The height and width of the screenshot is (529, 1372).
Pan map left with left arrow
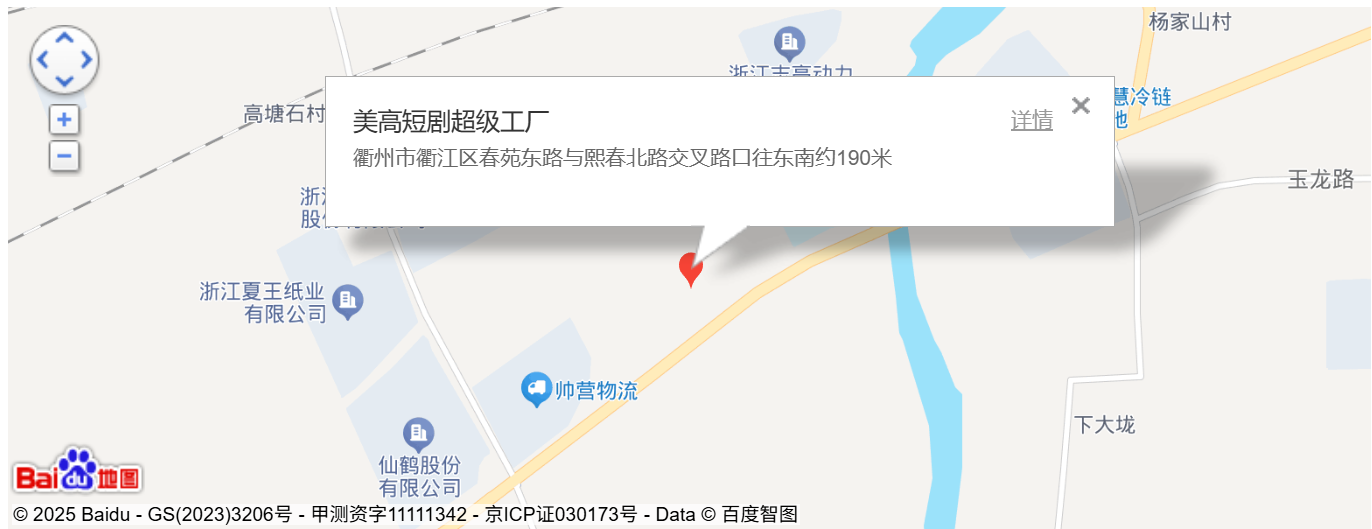42,60
